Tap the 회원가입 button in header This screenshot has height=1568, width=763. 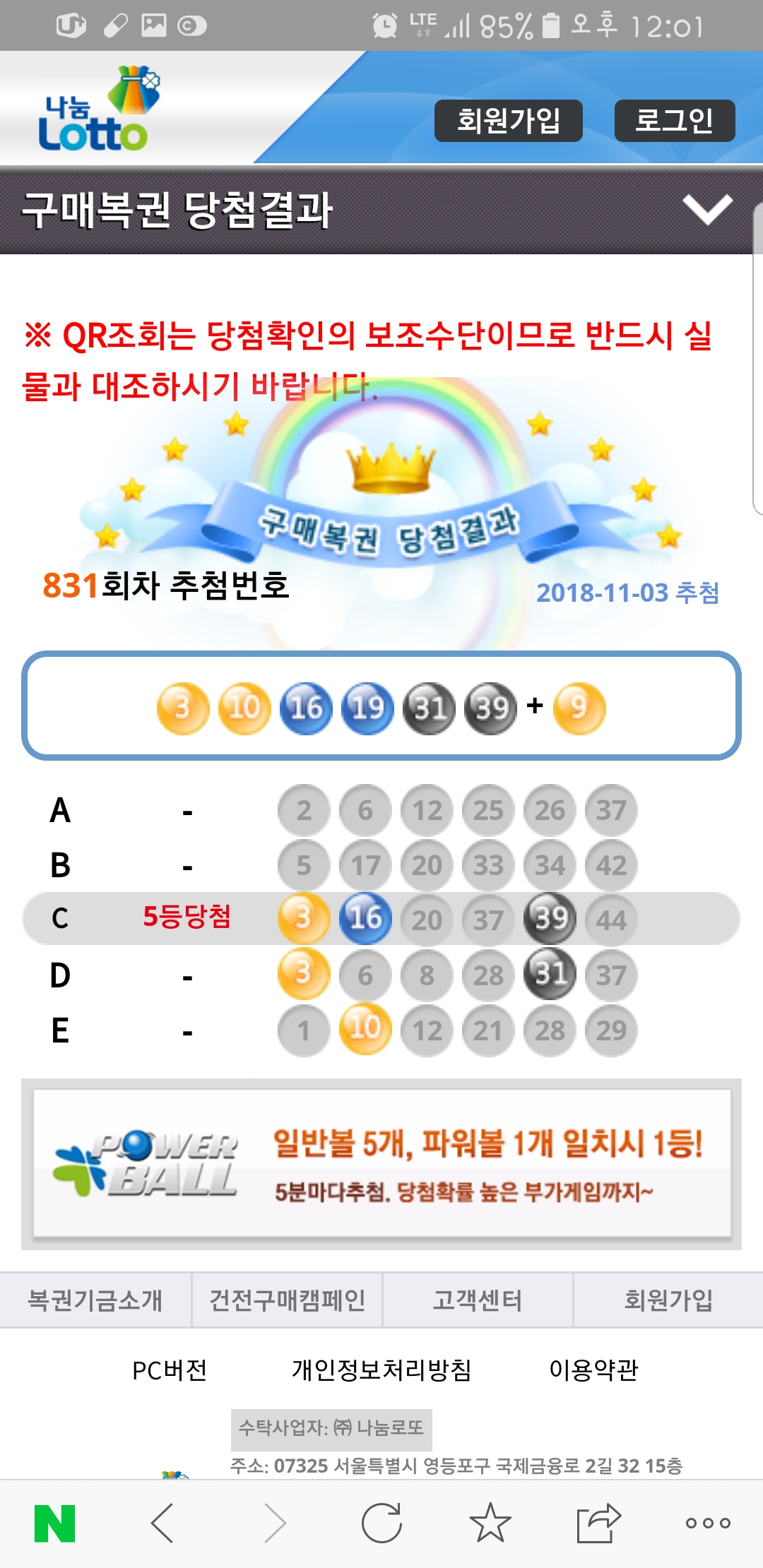508,120
